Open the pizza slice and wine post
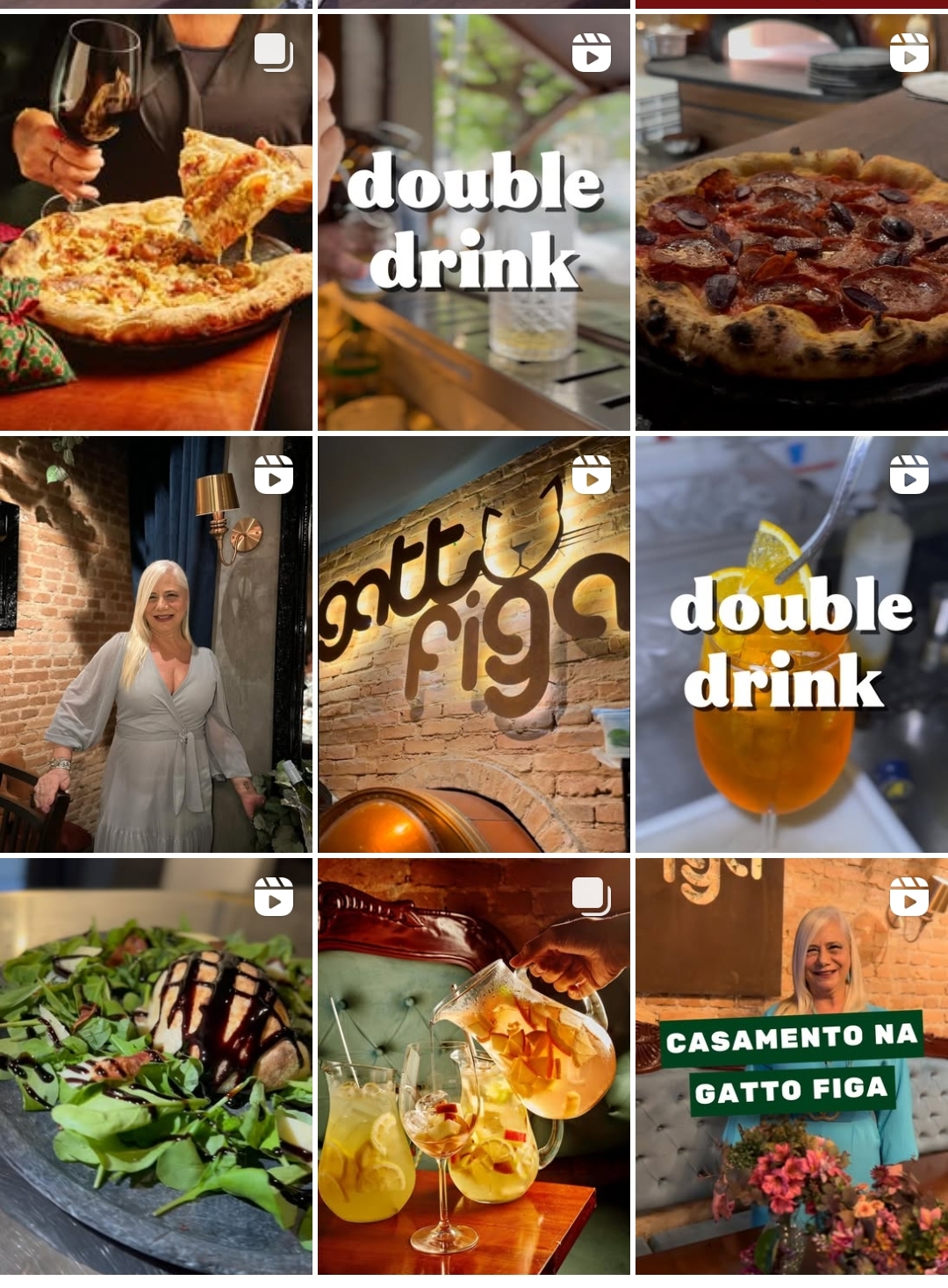948x1288 pixels. coord(155,221)
